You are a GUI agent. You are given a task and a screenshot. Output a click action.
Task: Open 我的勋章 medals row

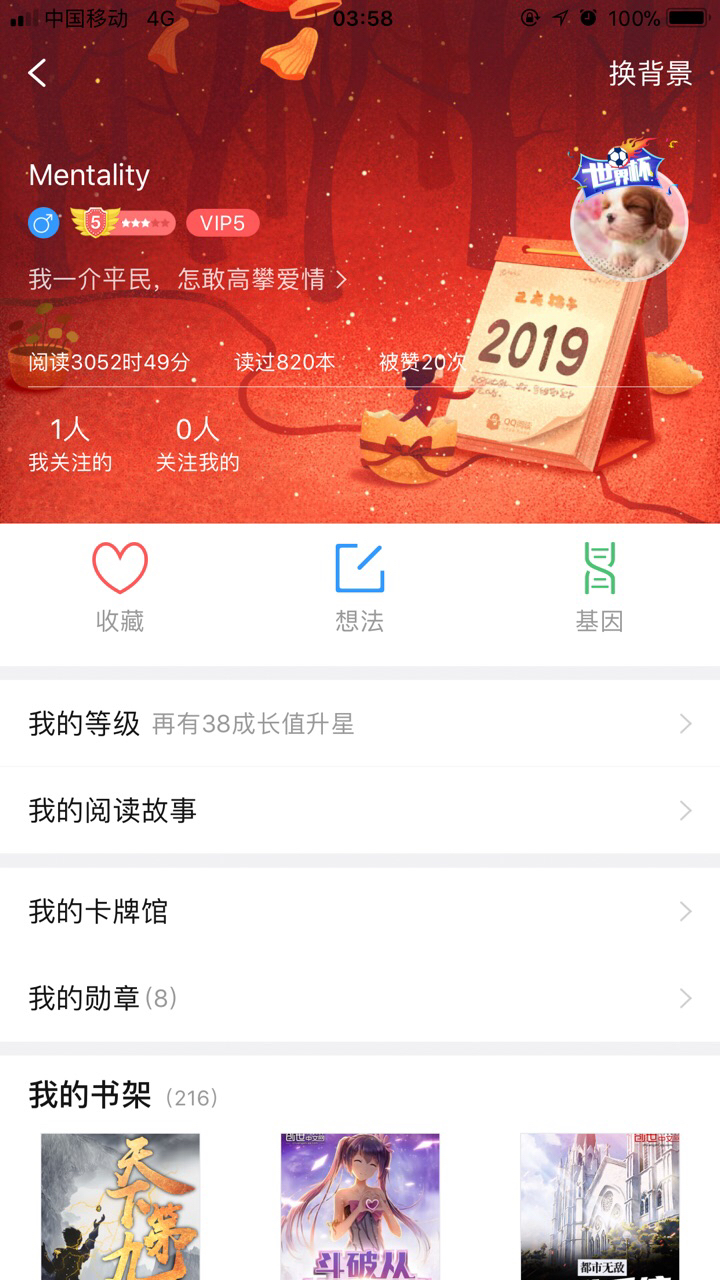pyautogui.click(x=360, y=998)
